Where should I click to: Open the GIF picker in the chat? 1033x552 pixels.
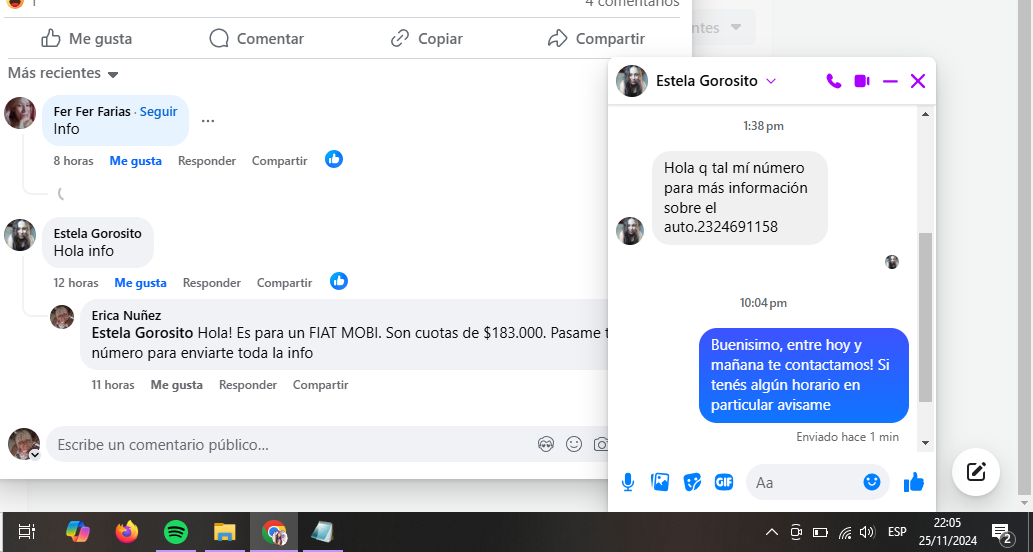(724, 482)
